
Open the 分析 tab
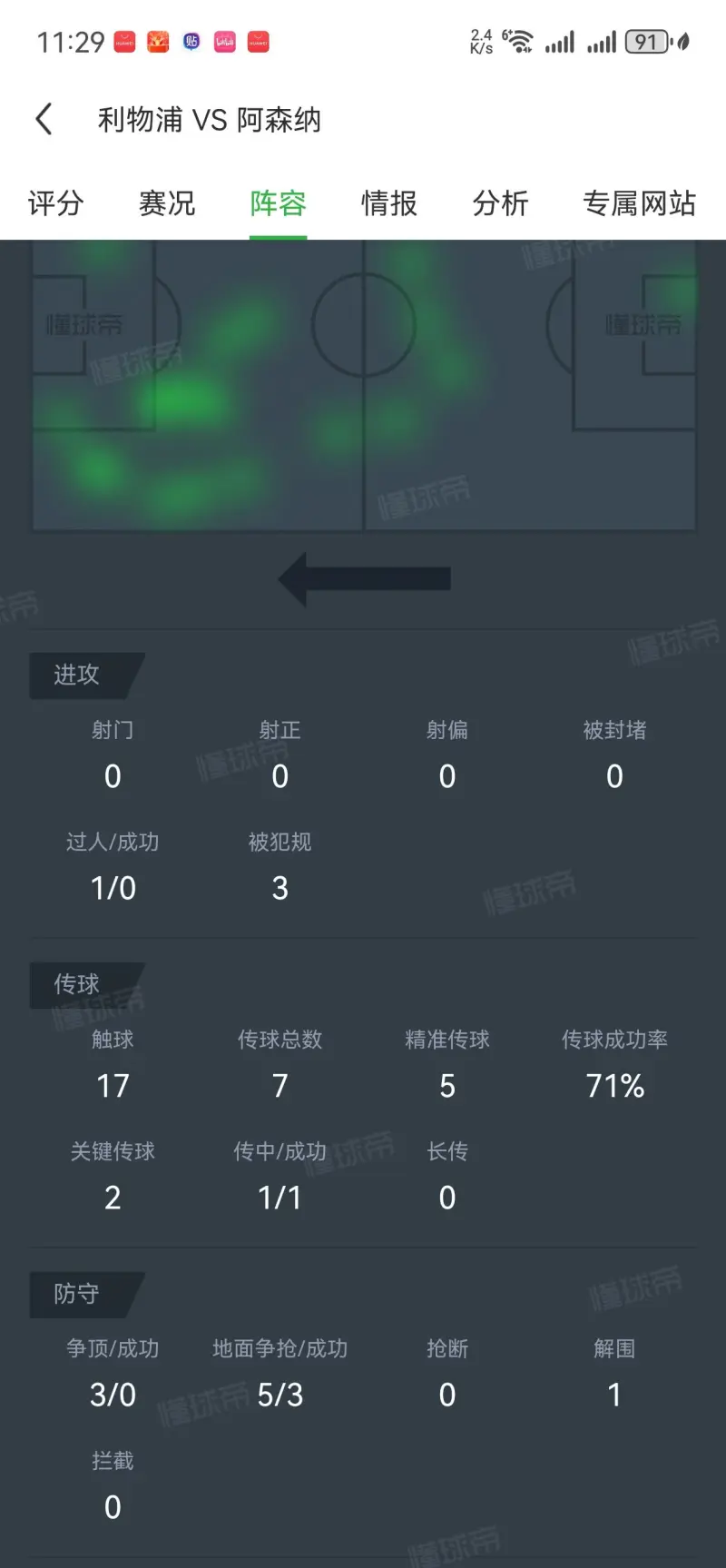click(500, 203)
